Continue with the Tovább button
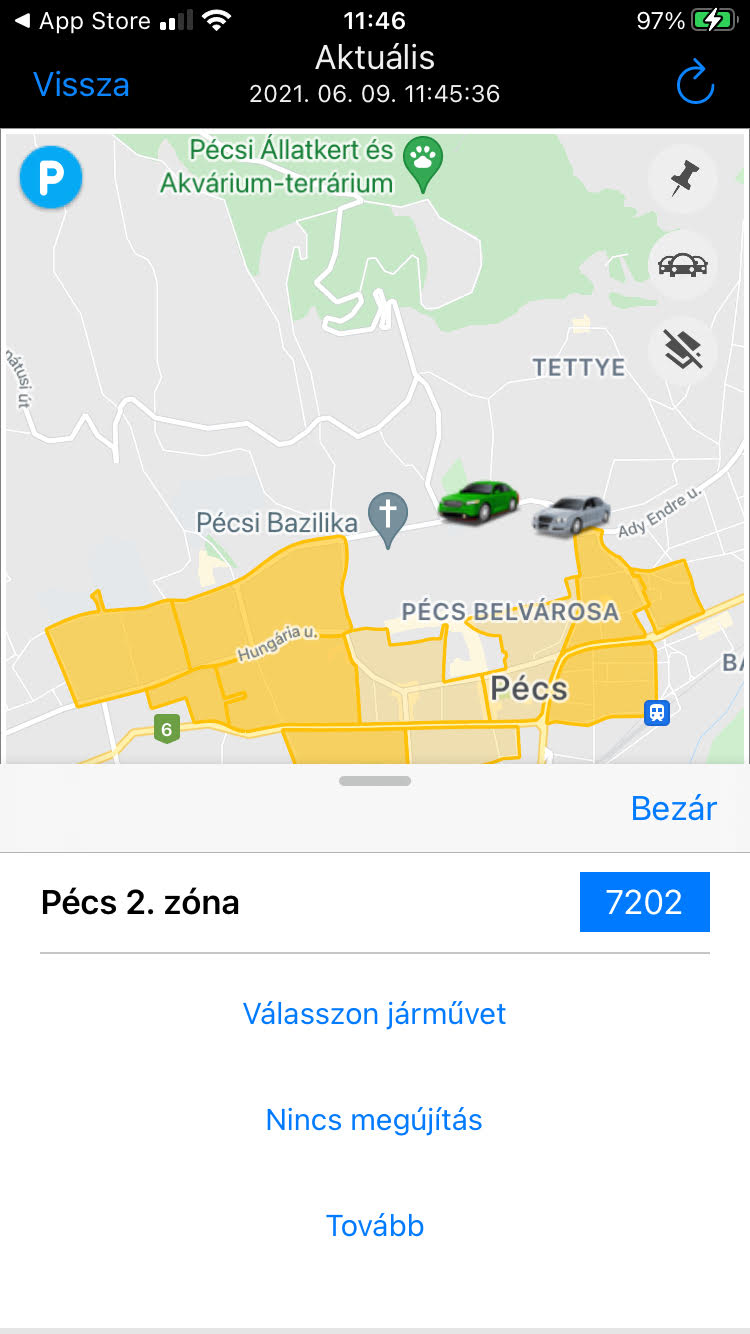 [375, 1226]
